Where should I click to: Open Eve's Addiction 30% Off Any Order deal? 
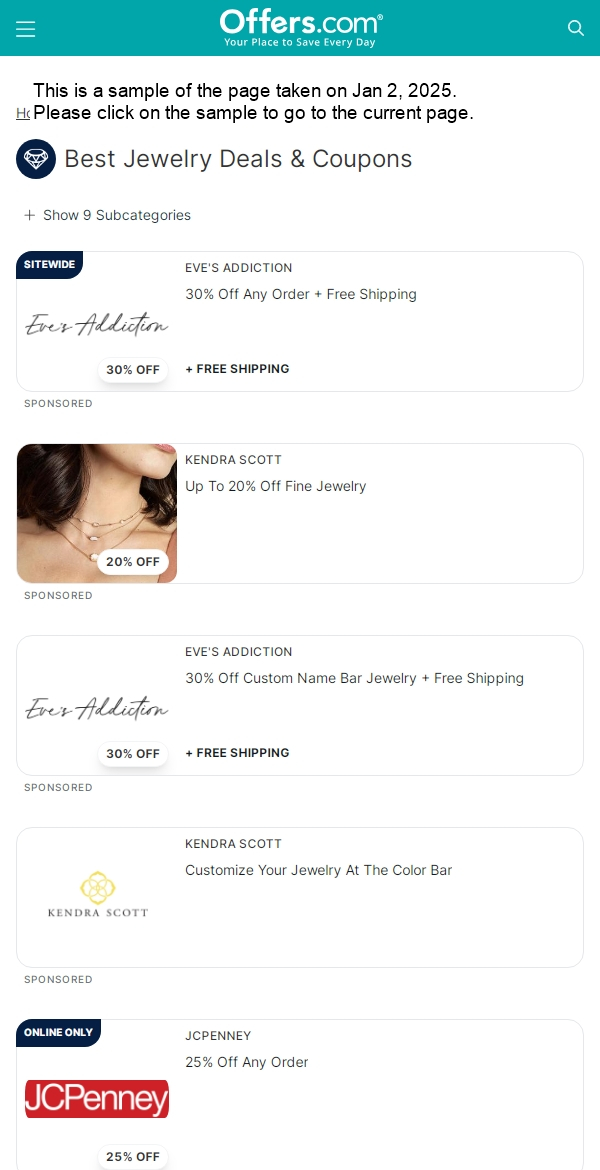300,294
